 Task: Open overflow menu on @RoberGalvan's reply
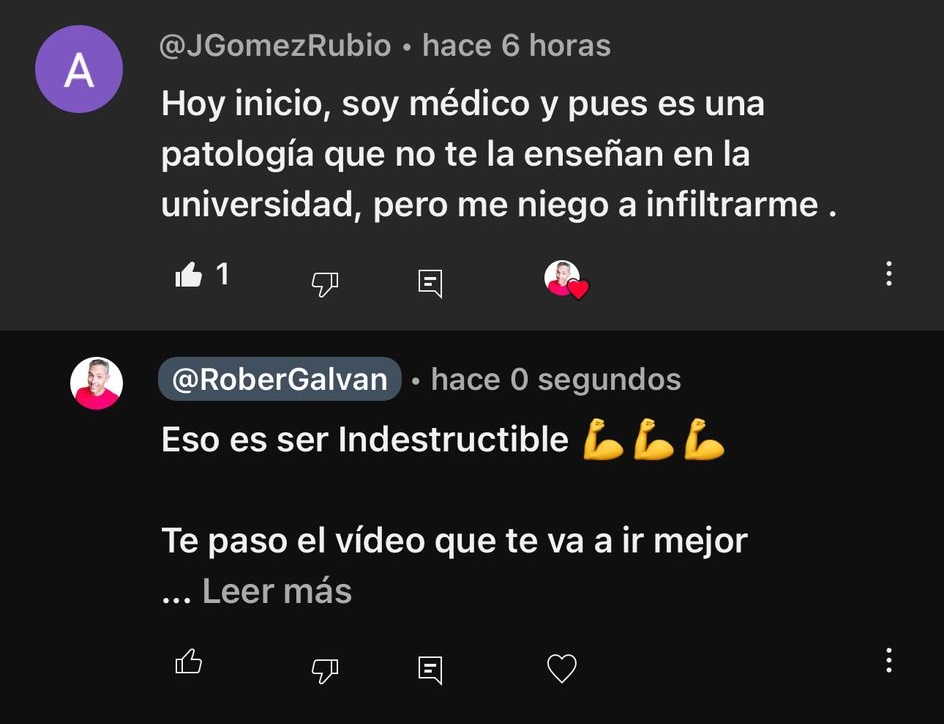click(888, 660)
